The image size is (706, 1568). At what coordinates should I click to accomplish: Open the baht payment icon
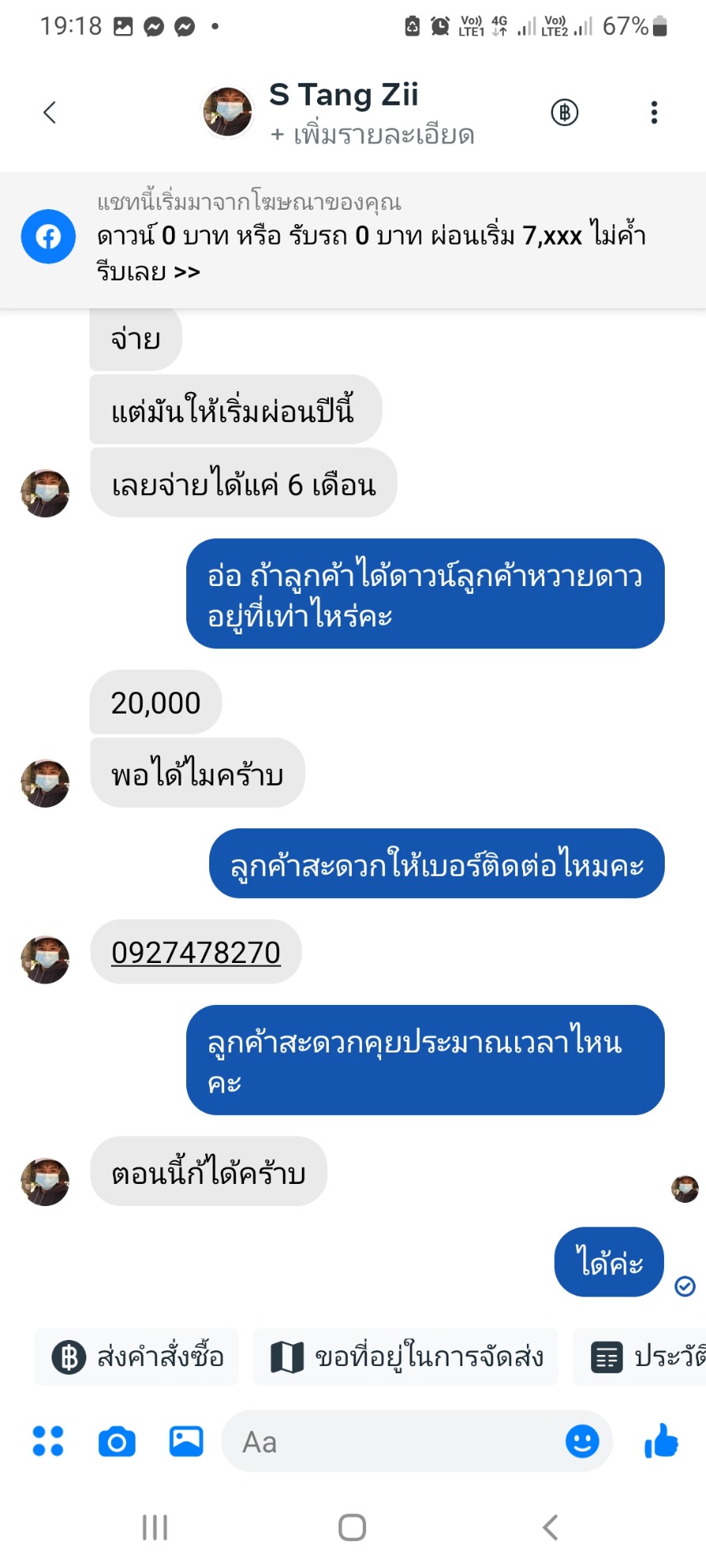564,112
